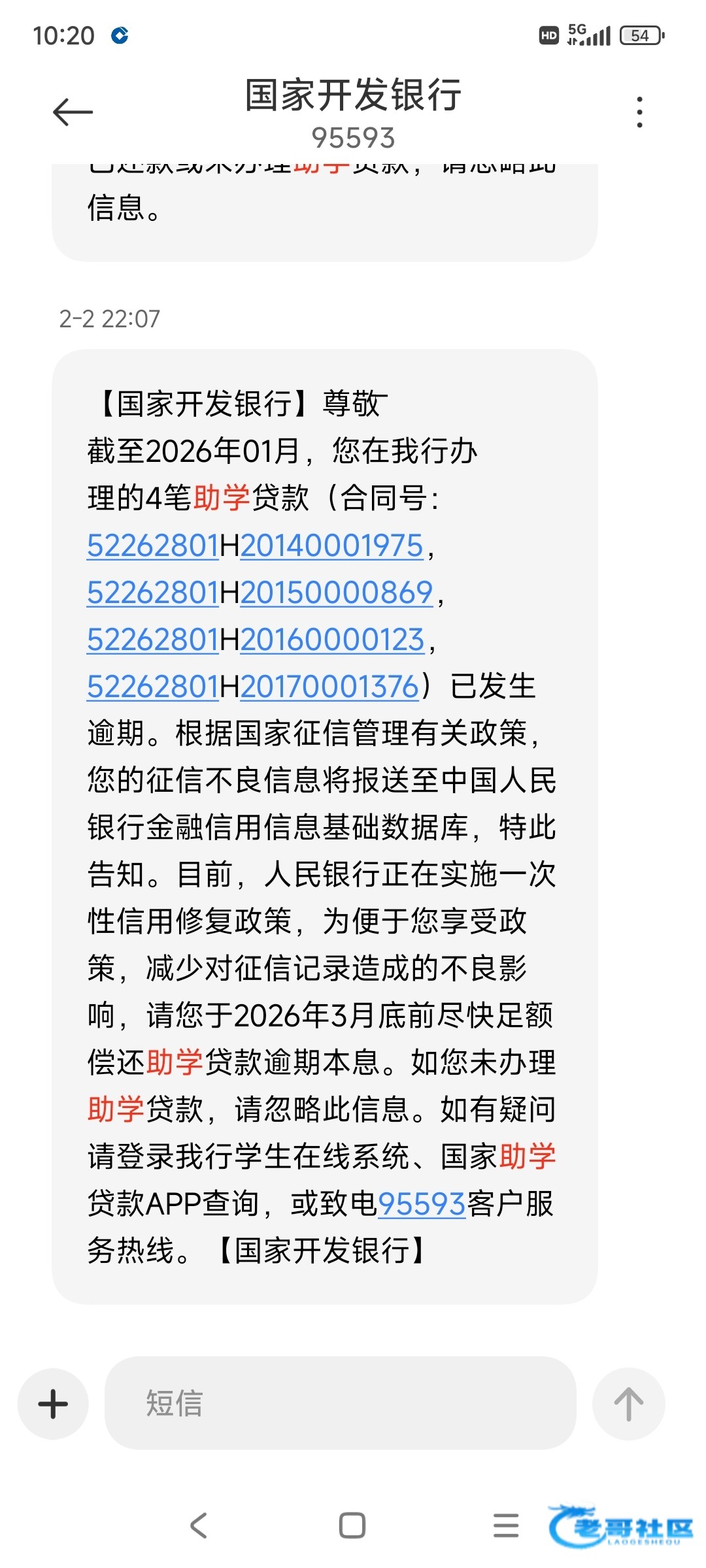Send the message with the arrow button
Image resolution: width=706 pixels, height=1568 pixels.
coord(628,1404)
